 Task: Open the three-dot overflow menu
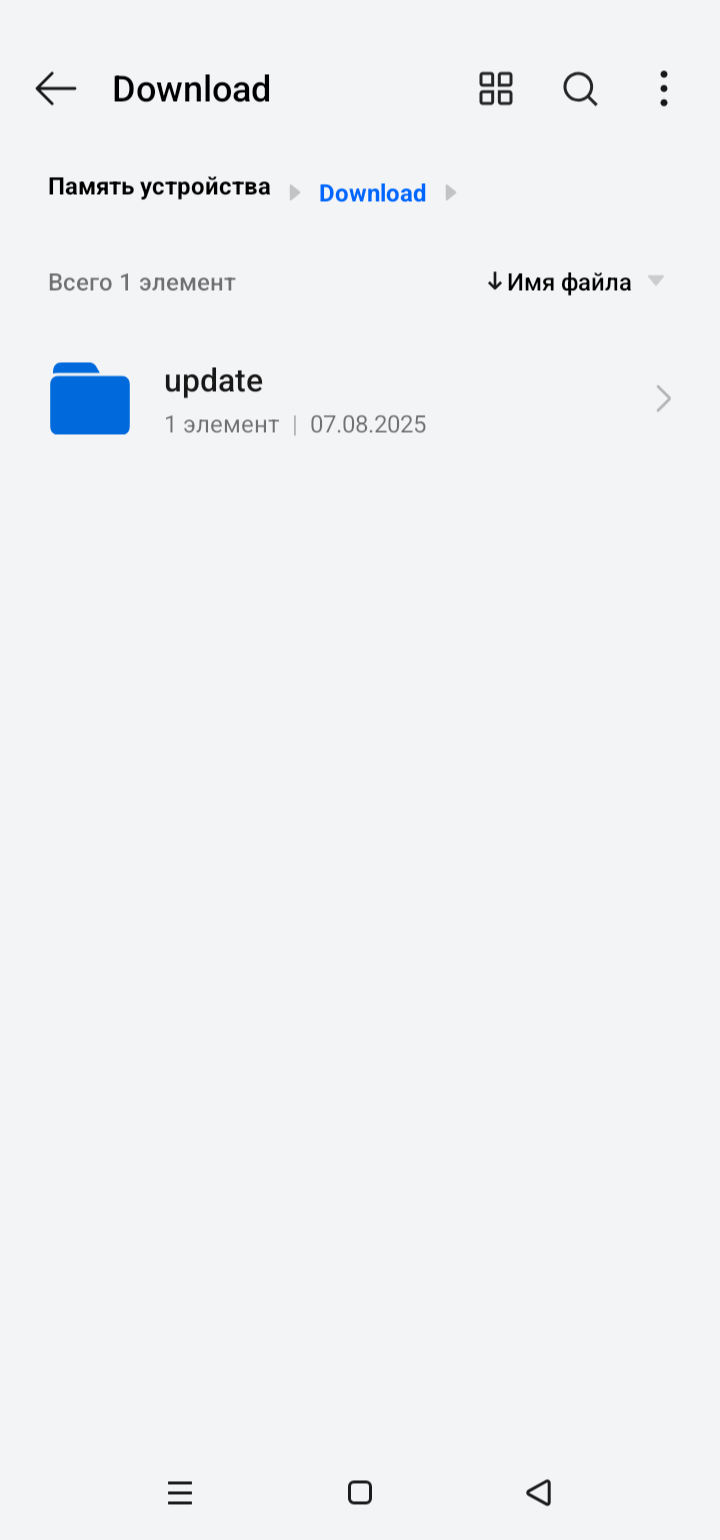pos(664,89)
